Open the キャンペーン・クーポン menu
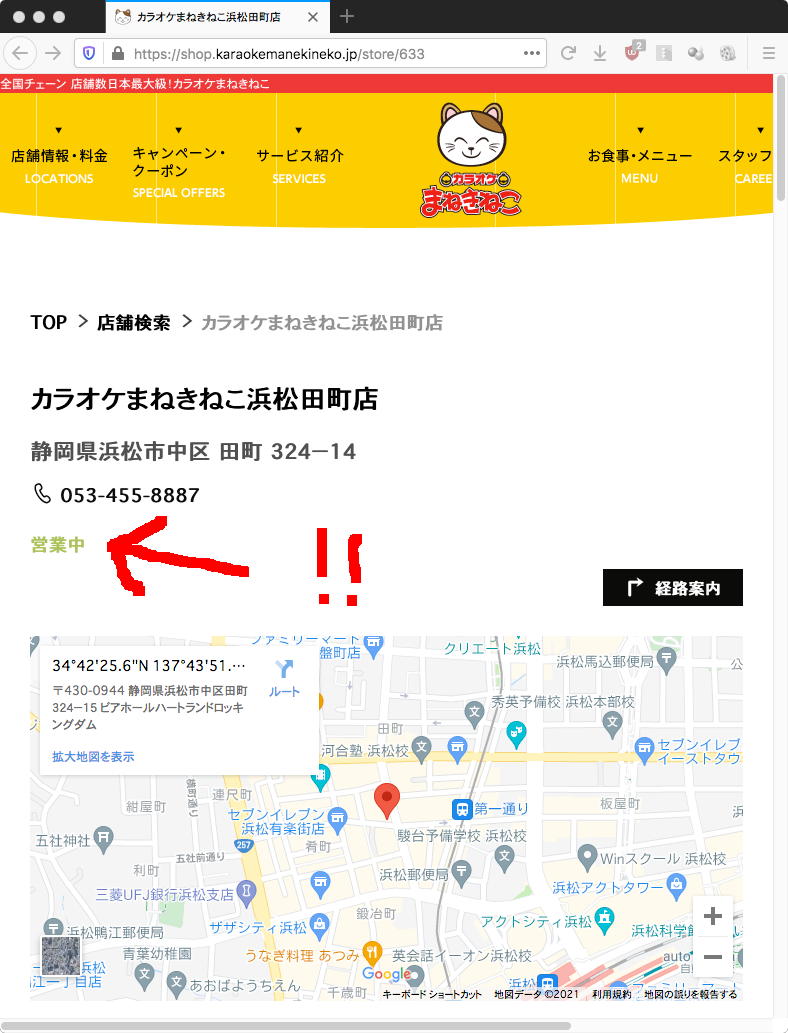This screenshot has height=1033, width=788. 178,162
